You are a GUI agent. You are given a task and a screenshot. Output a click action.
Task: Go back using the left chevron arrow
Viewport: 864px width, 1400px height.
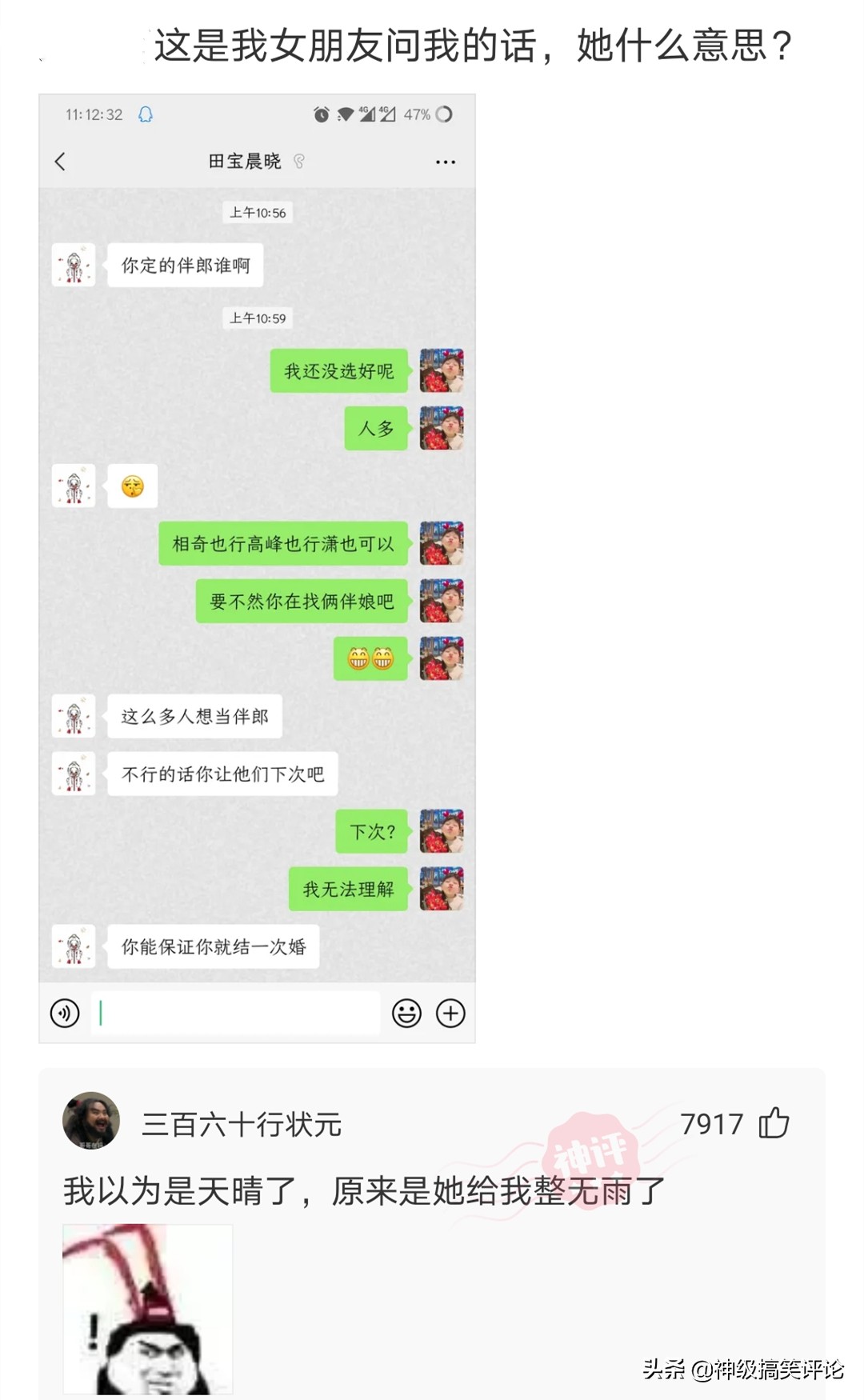[61, 161]
